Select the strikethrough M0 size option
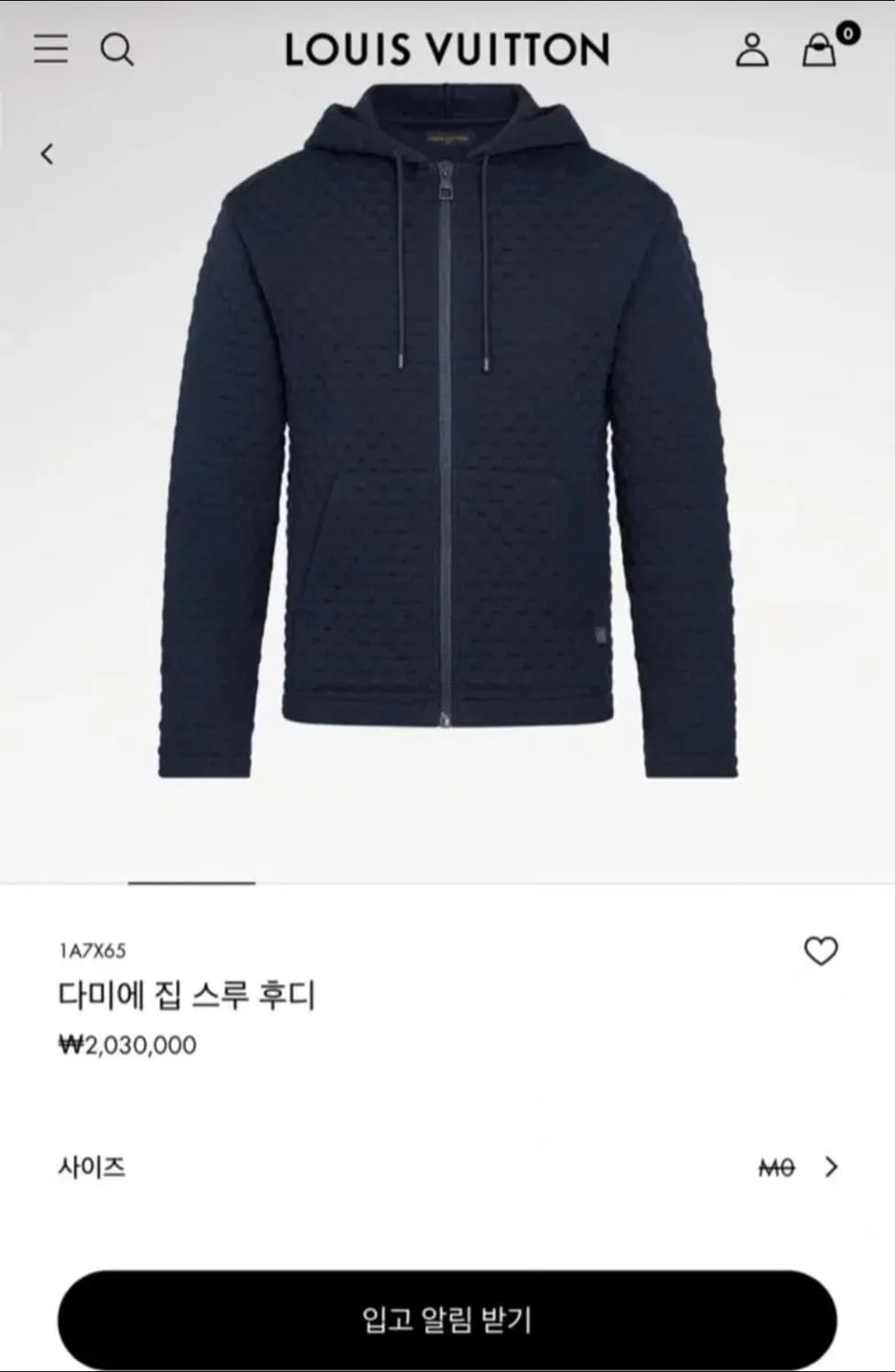This screenshot has height=1372, width=895. click(x=777, y=1167)
